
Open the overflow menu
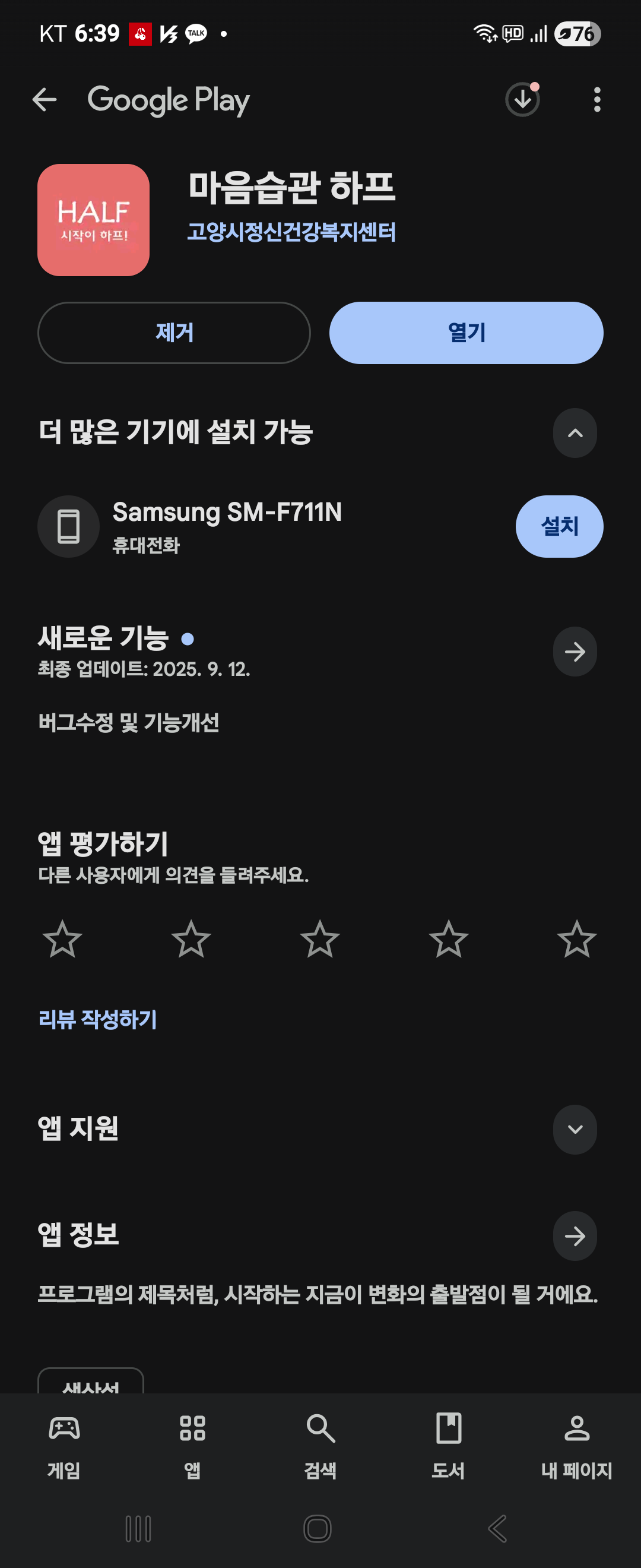[596, 100]
